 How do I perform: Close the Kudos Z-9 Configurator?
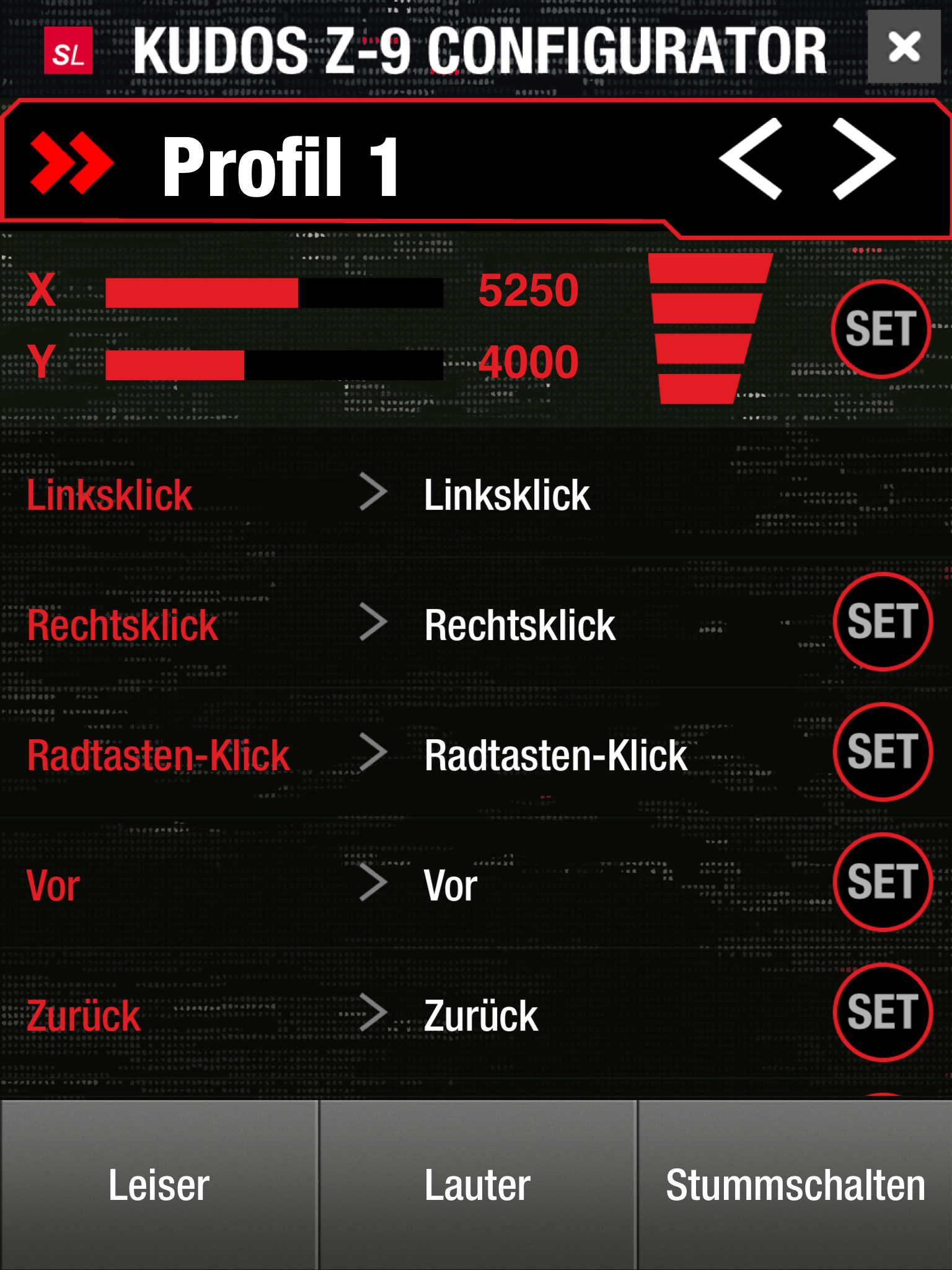[904, 47]
